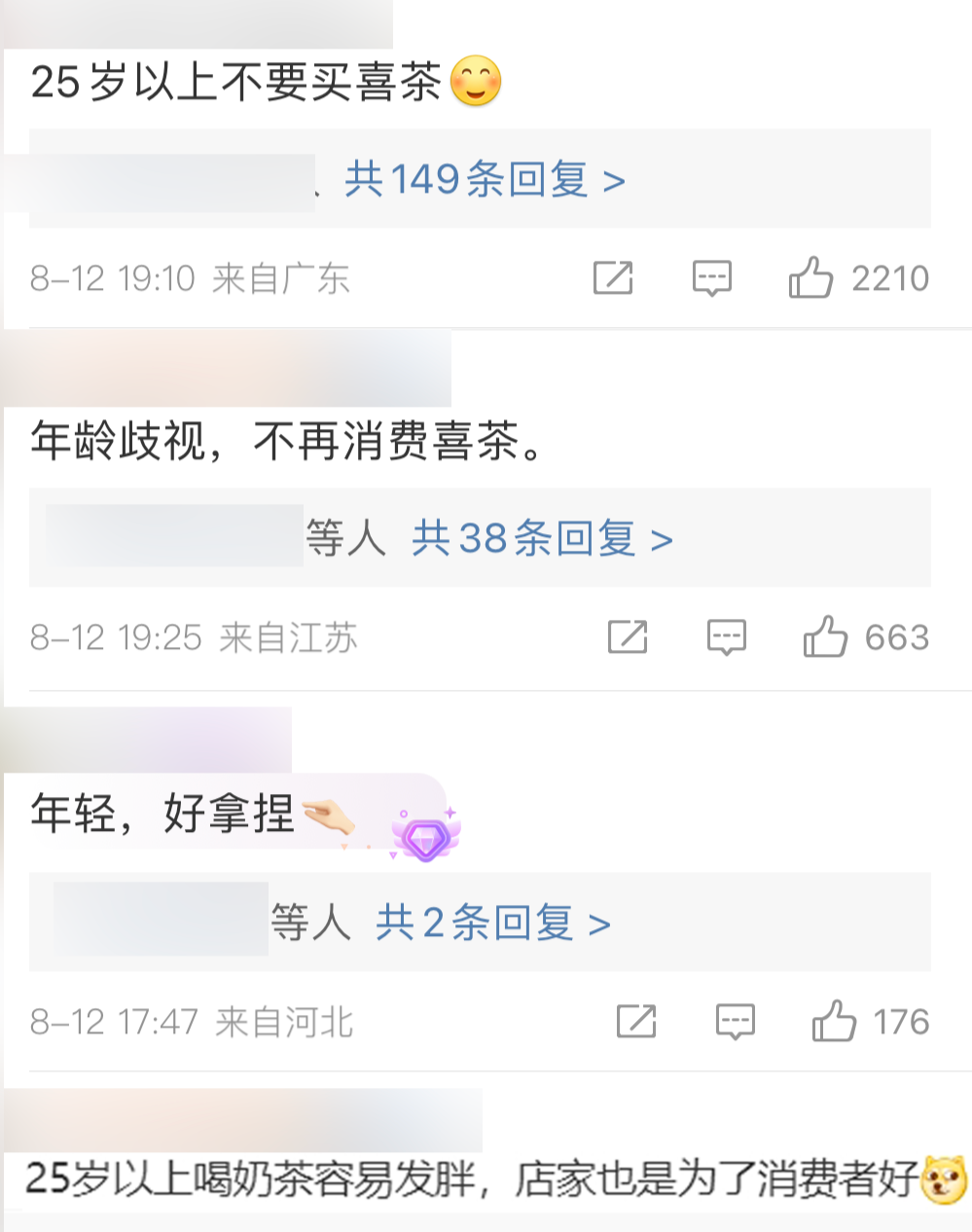Like the 年轻，好拿捏 comment
The height and width of the screenshot is (1232, 972).
point(834,1022)
